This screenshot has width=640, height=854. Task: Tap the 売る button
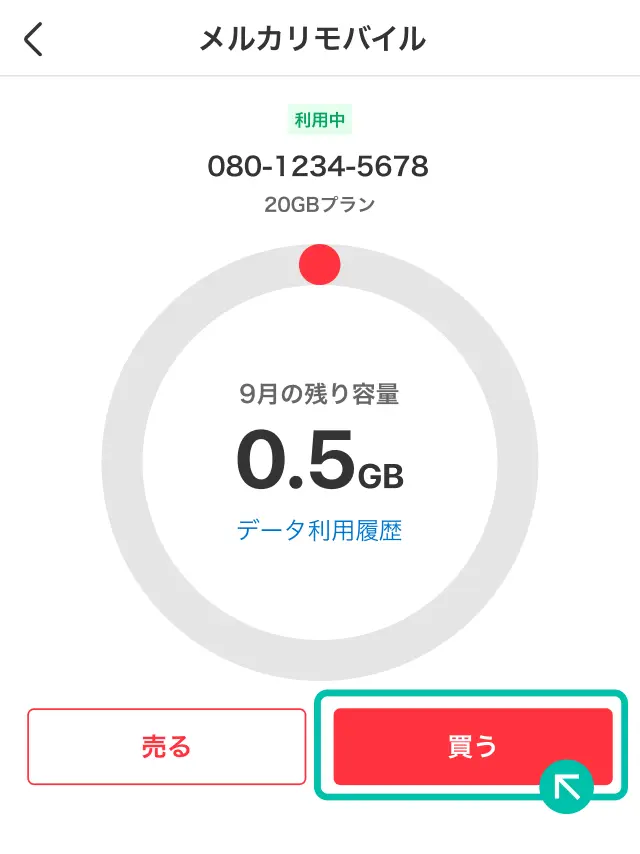pos(166,746)
